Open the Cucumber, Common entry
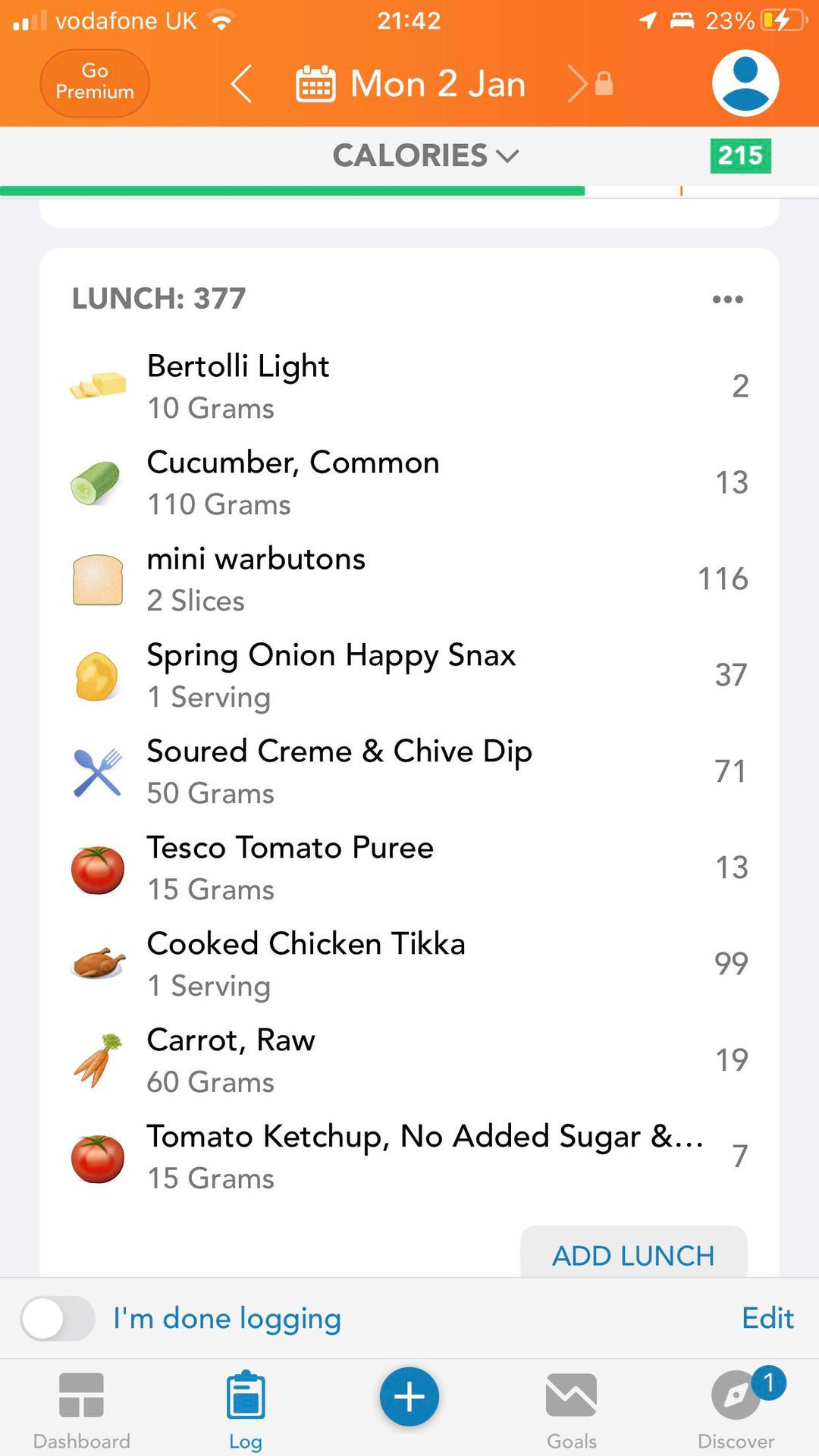The width and height of the screenshot is (819, 1456). 409,482
